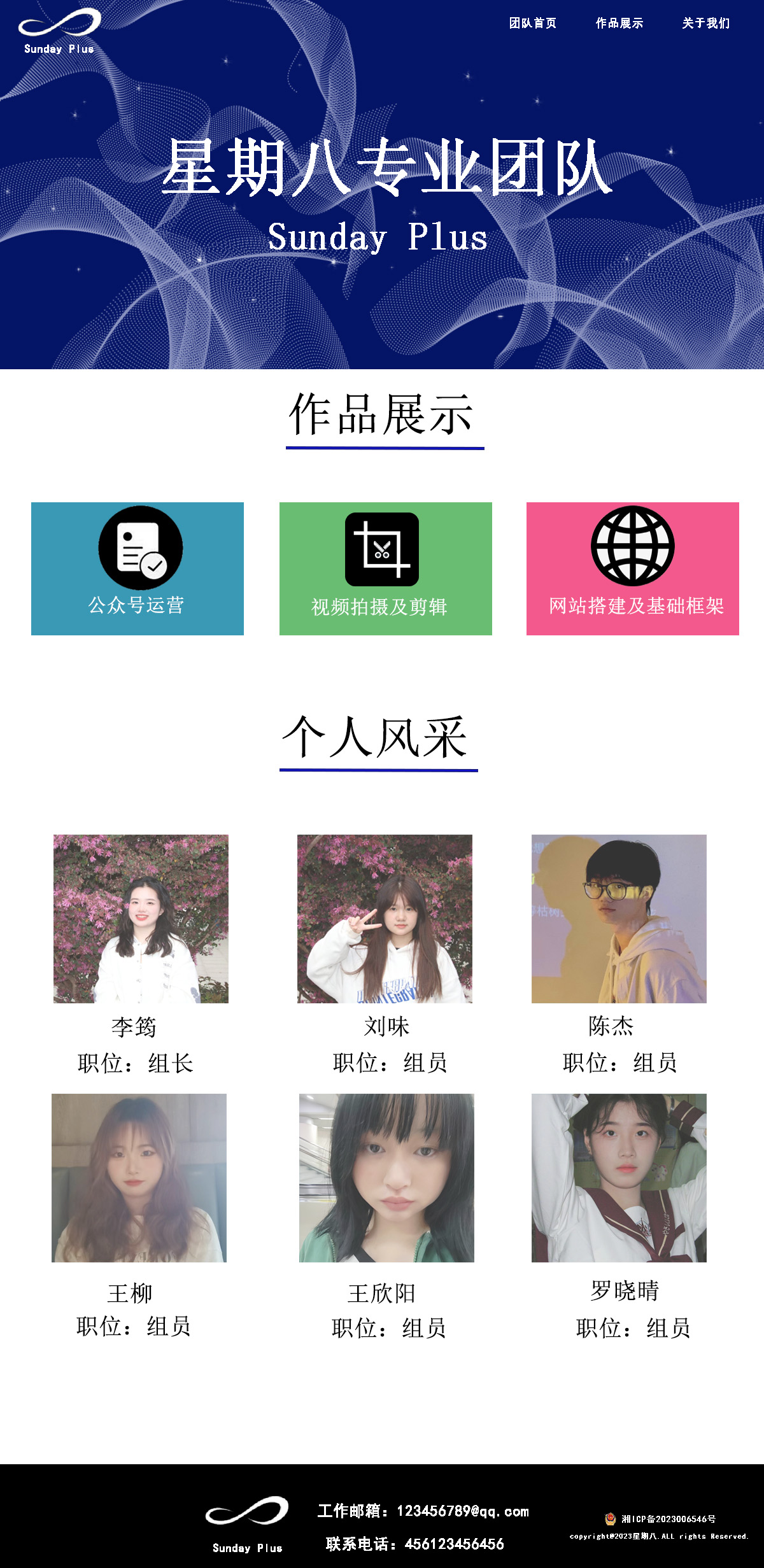Open the 团队首页 nav link
The height and width of the screenshot is (1568, 764).
[533, 23]
